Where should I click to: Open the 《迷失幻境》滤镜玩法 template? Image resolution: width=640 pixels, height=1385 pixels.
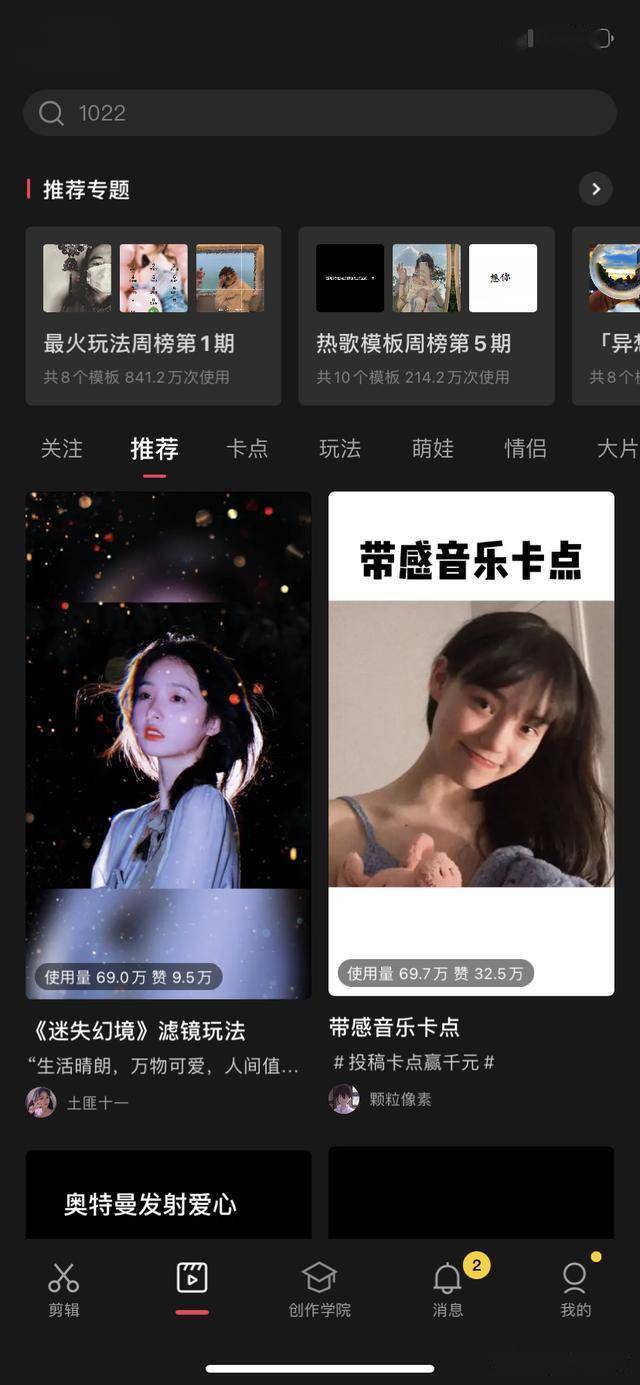pos(168,745)
